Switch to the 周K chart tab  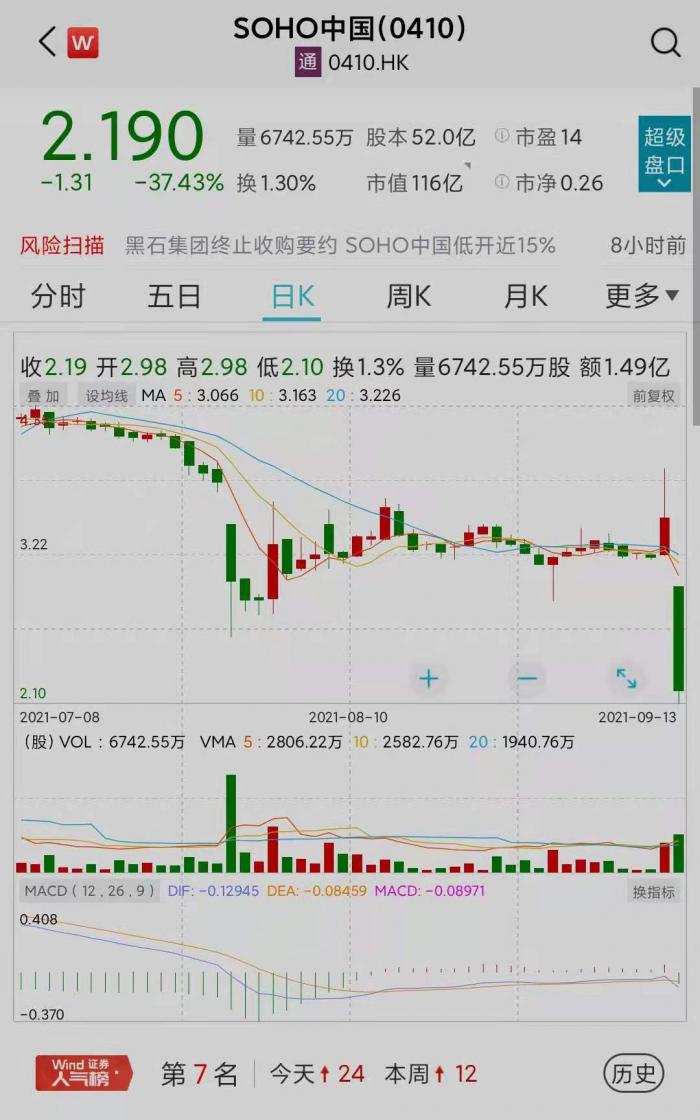point(408,296)
